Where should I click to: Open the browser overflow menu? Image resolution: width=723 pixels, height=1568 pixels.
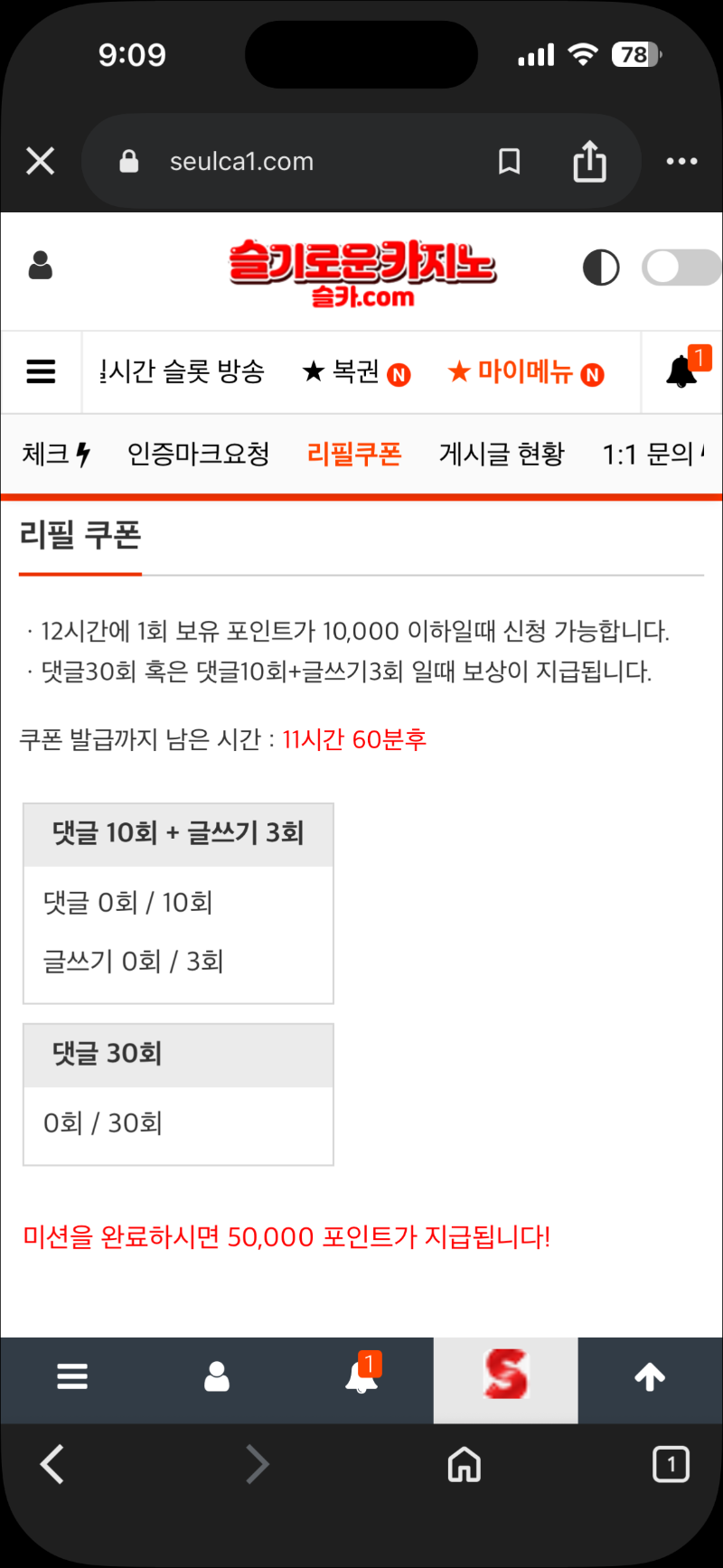point(681,162)
